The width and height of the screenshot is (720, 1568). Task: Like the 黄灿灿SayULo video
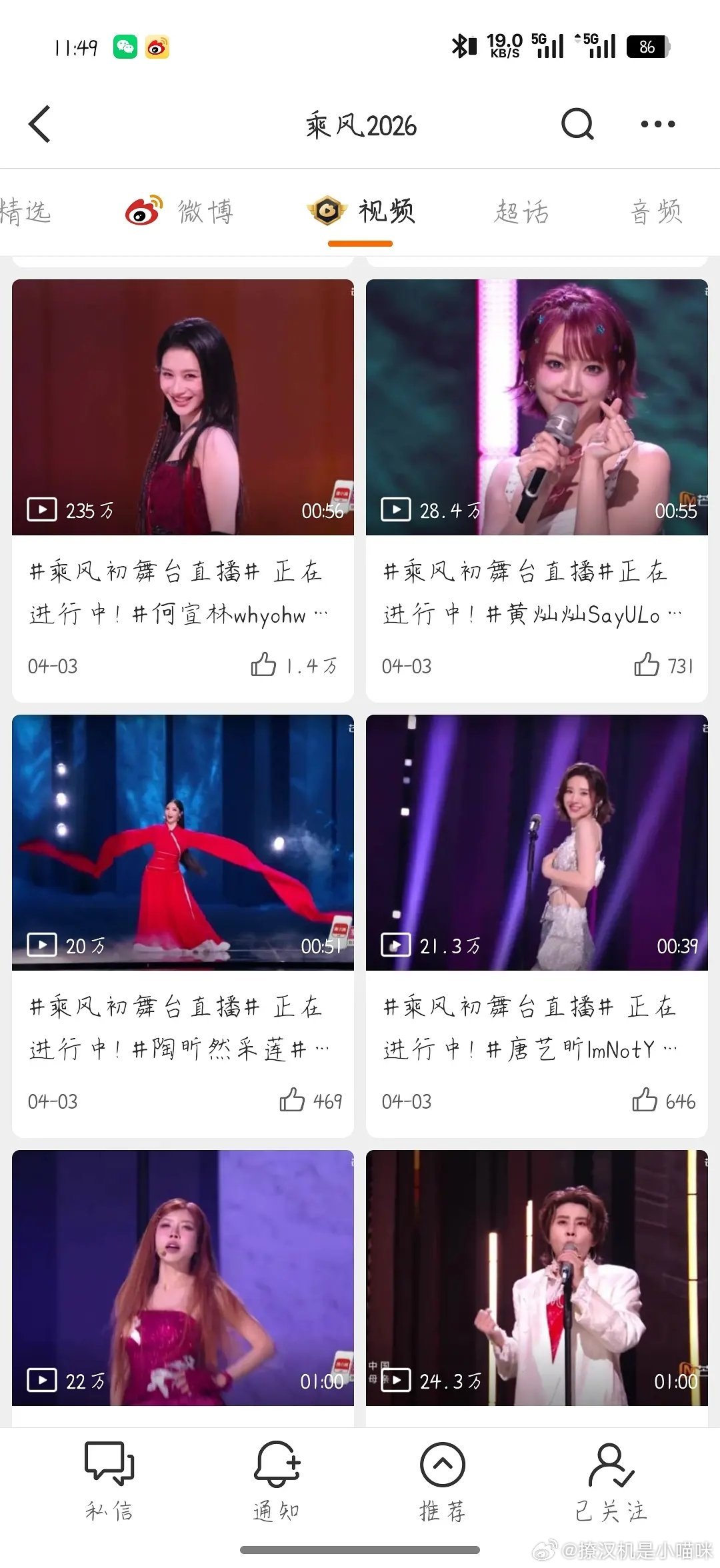click(x=647, y=665)
